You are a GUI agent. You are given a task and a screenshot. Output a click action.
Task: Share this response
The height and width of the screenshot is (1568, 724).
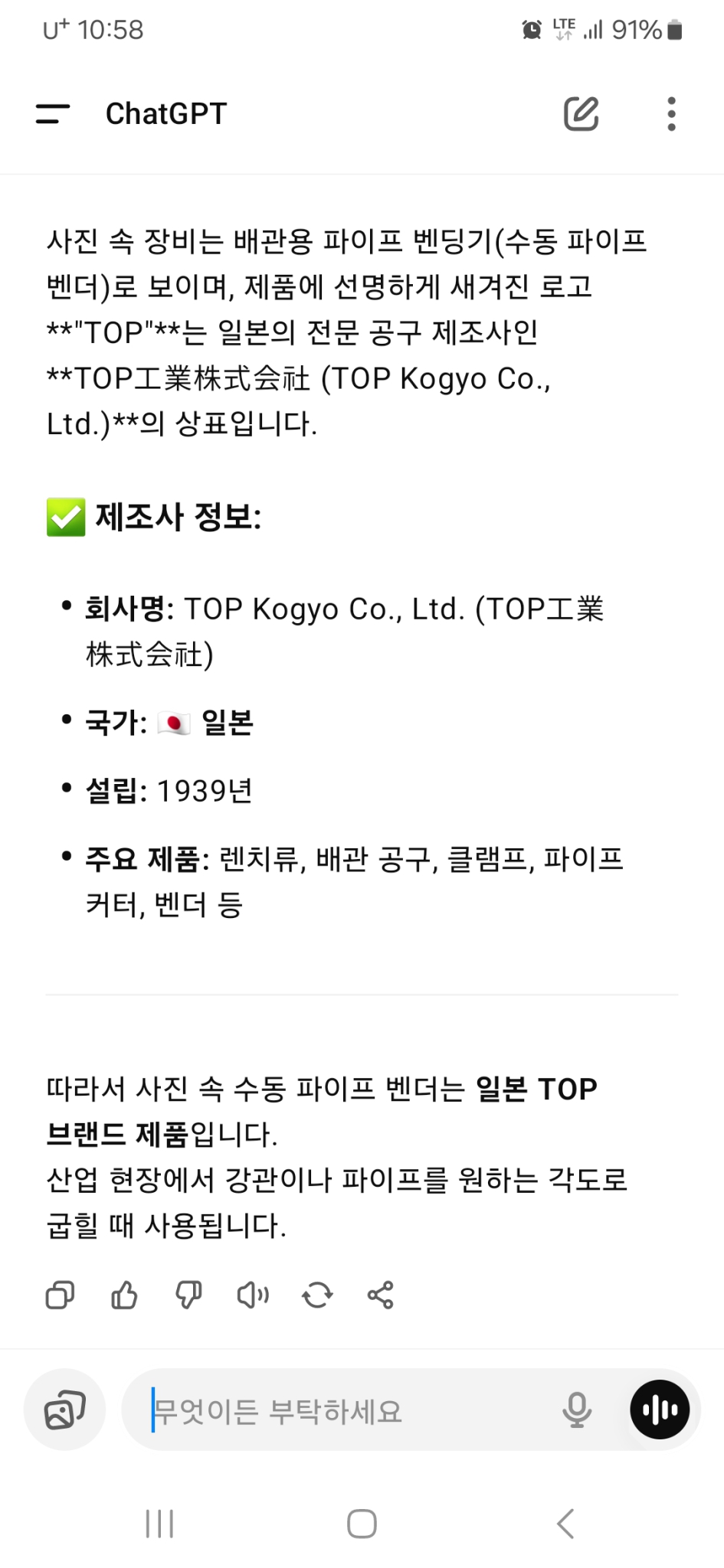(x=381, y=1295)
